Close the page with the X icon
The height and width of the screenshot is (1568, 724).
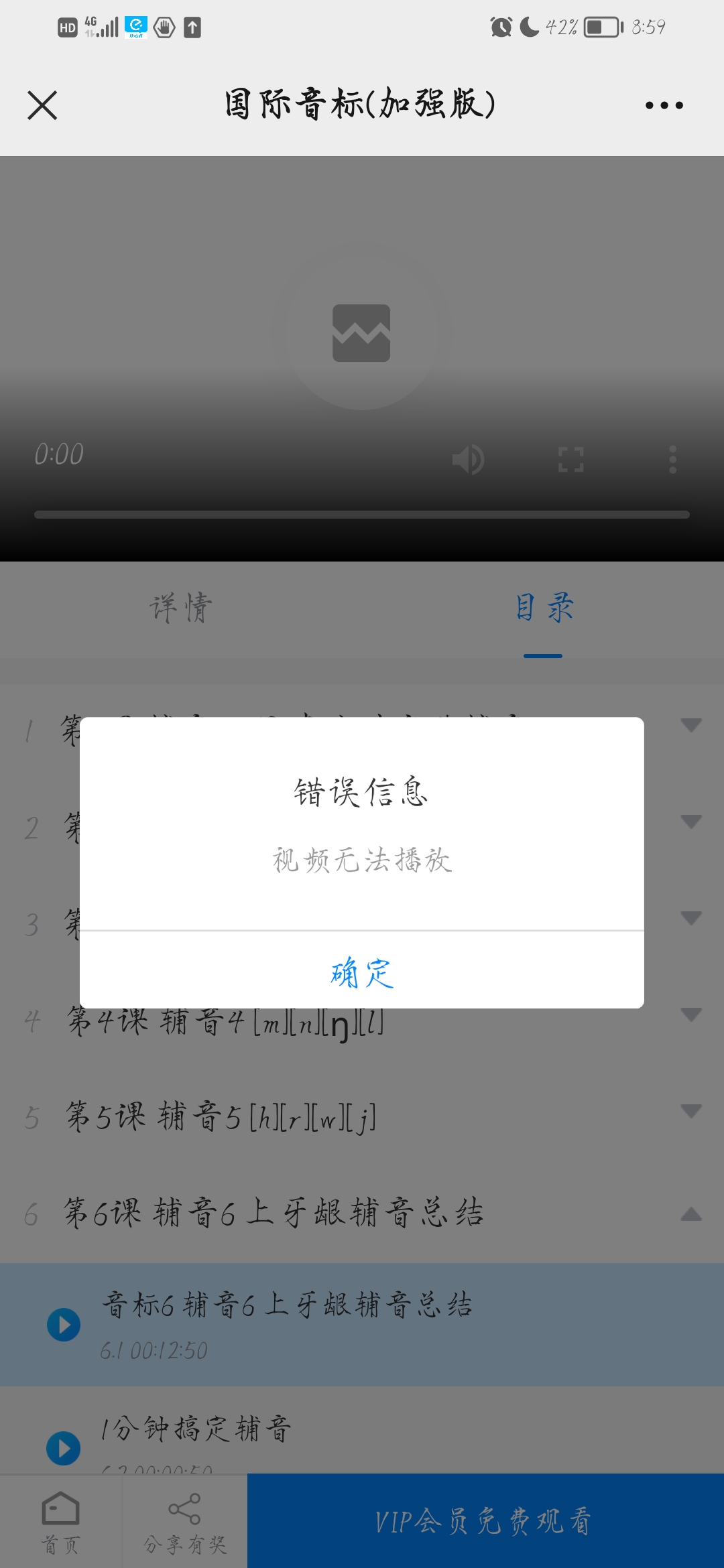pos(42,105)
